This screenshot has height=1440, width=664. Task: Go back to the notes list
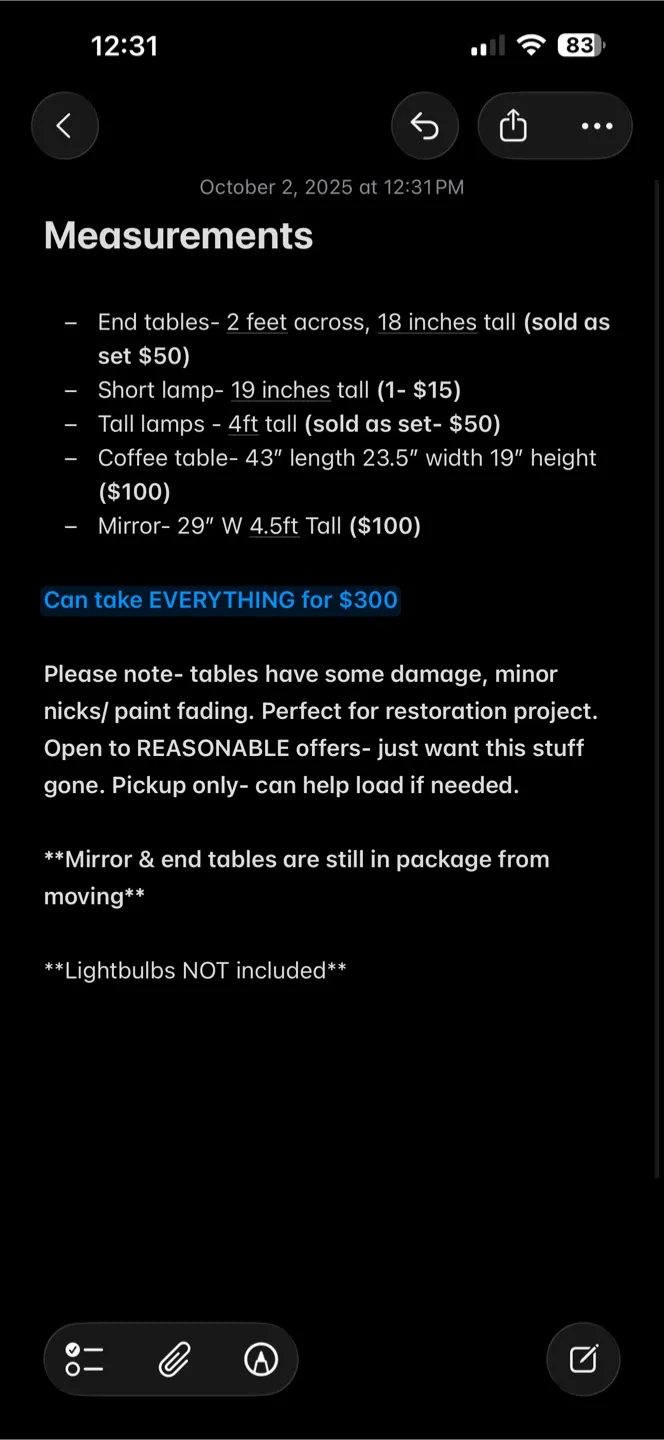coord(65,126)
